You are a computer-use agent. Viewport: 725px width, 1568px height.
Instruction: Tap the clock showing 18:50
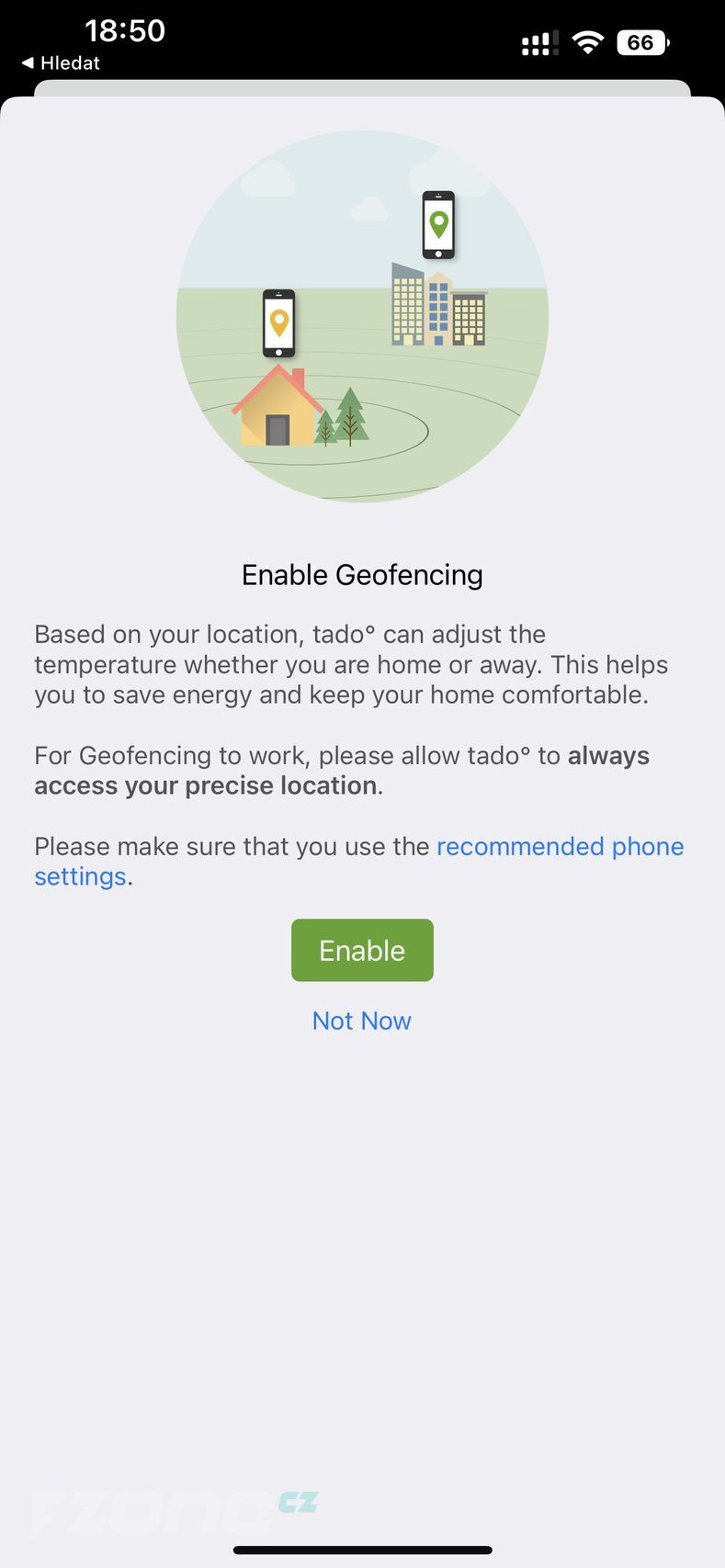coord(125,30)
